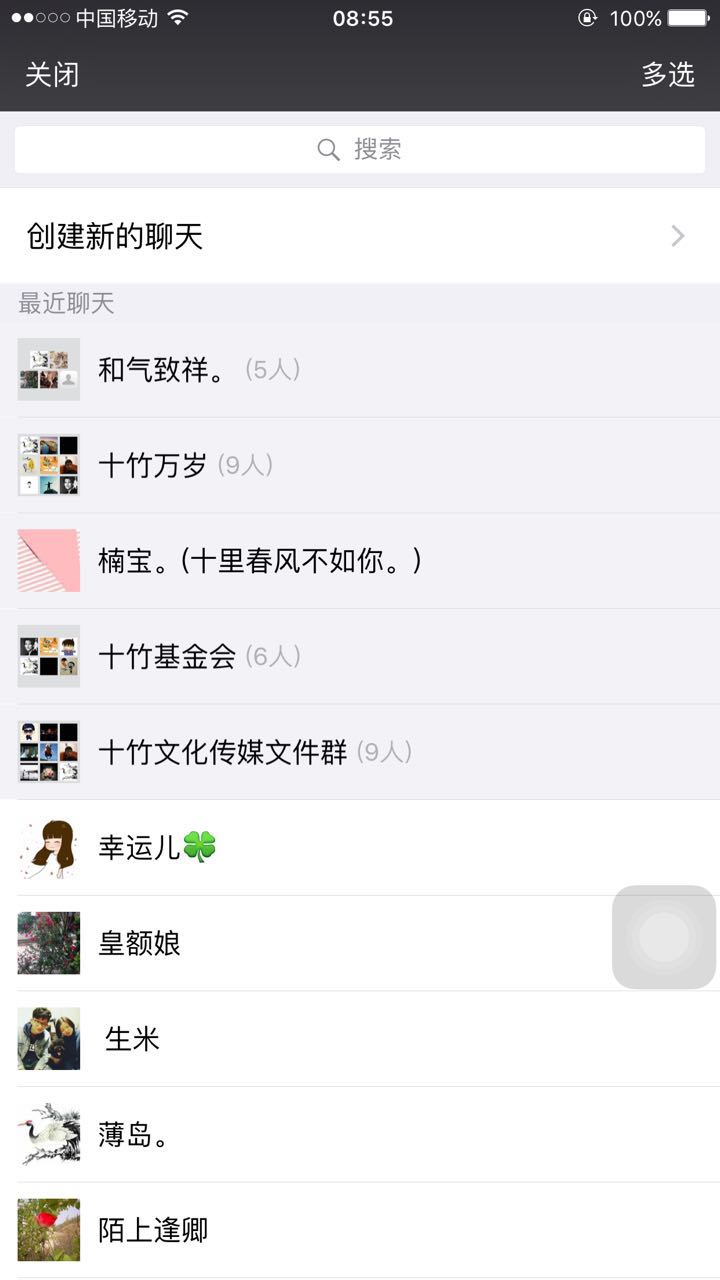Image resolution: width=720 pixels, height=1280 pixels.
Task: Tap 关闭 to close the picker
Action: click(51, 74)
